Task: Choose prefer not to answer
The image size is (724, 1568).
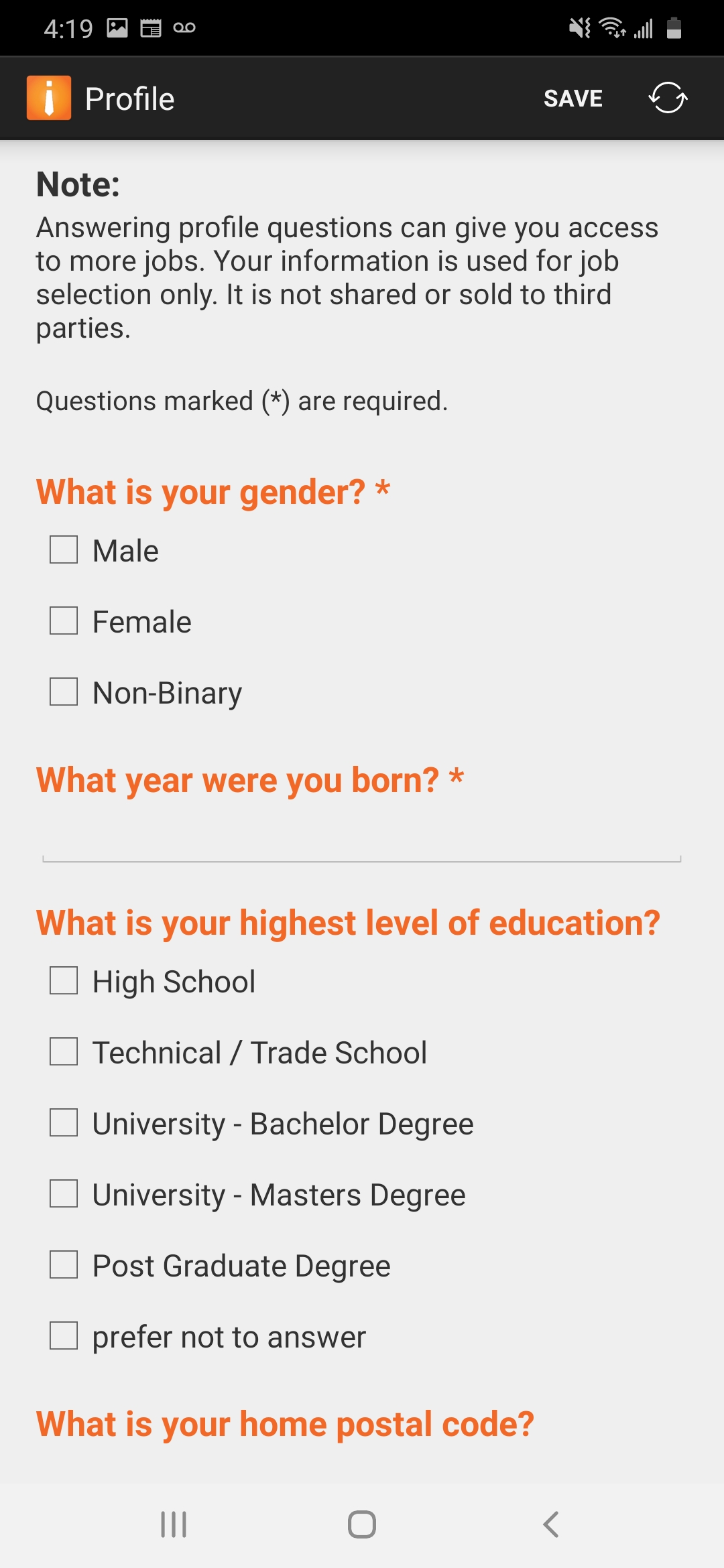Action: pos(64,1336)
